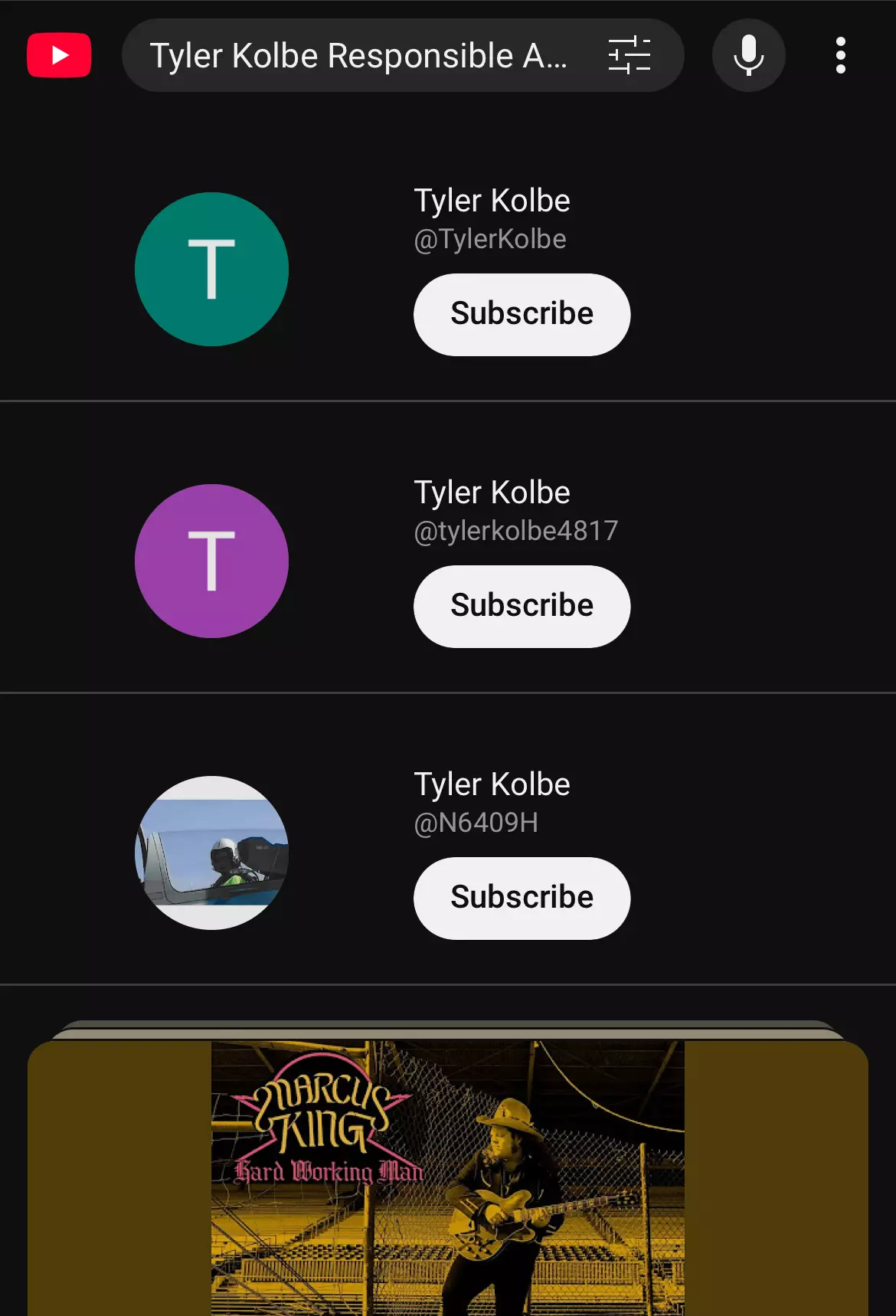Tap the YouTube logo to go home
The width and height of the screenshot is (896, 1316).
59,55
